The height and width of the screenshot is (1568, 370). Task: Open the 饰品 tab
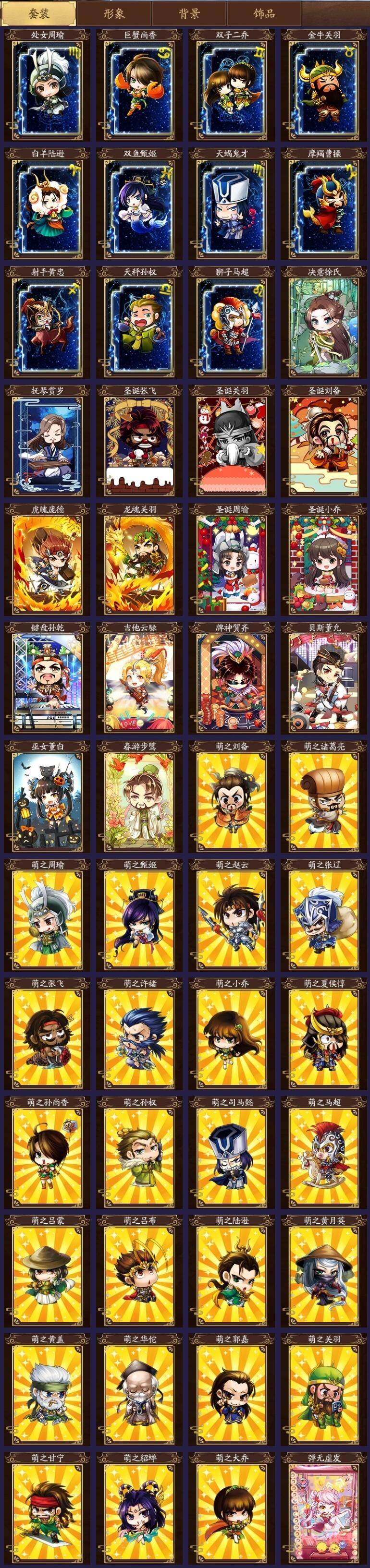click(x=264, y=13)
